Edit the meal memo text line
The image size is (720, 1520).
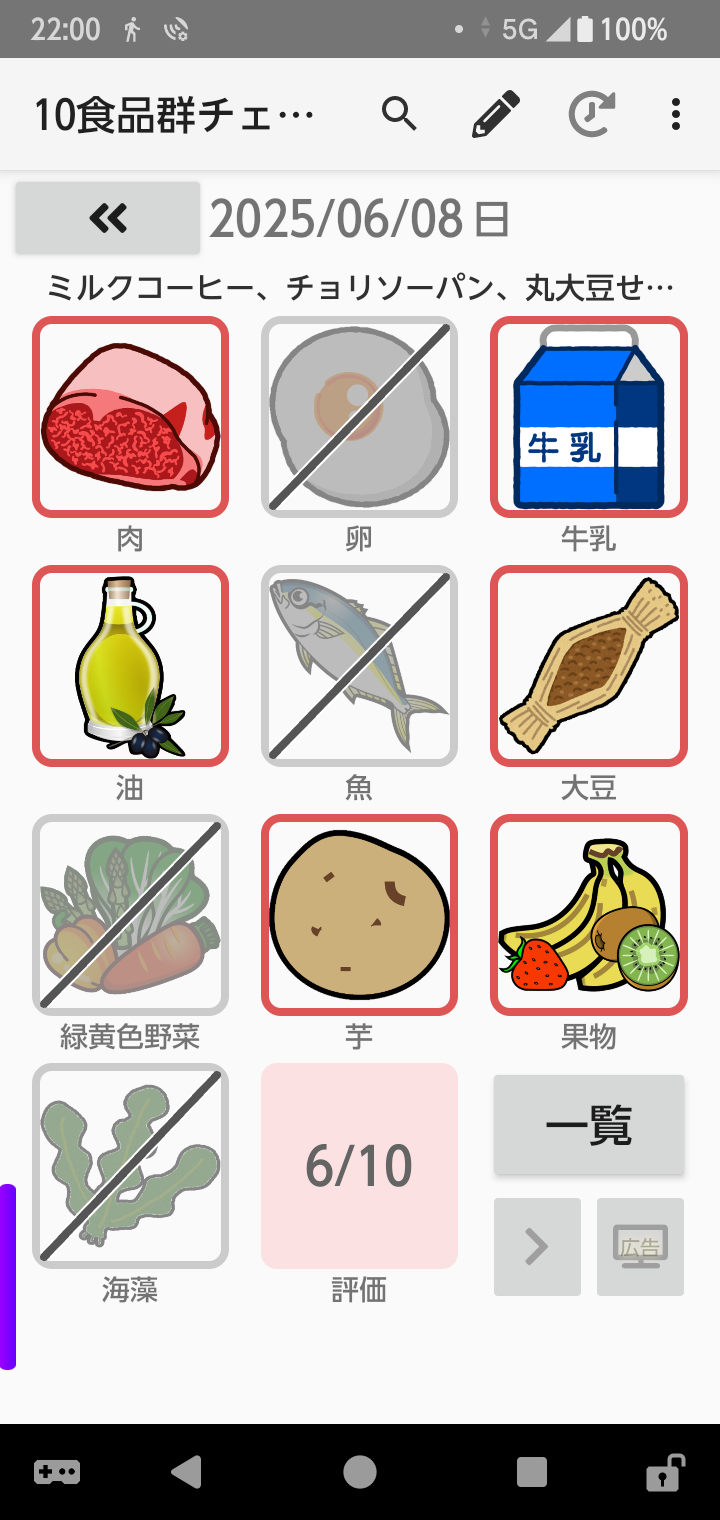point(360,289)
